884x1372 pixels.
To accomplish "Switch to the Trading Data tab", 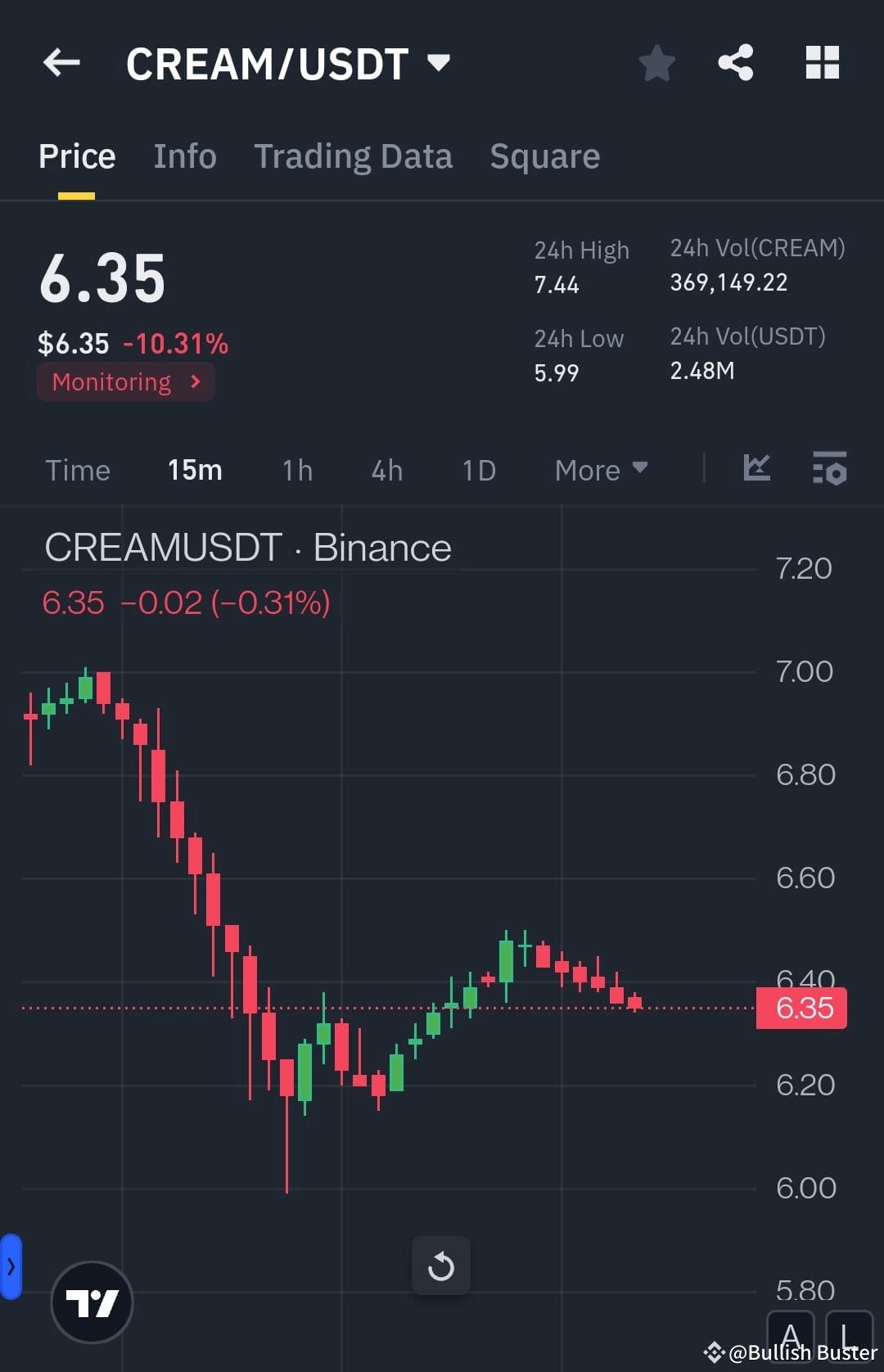I will pos(354,156).
